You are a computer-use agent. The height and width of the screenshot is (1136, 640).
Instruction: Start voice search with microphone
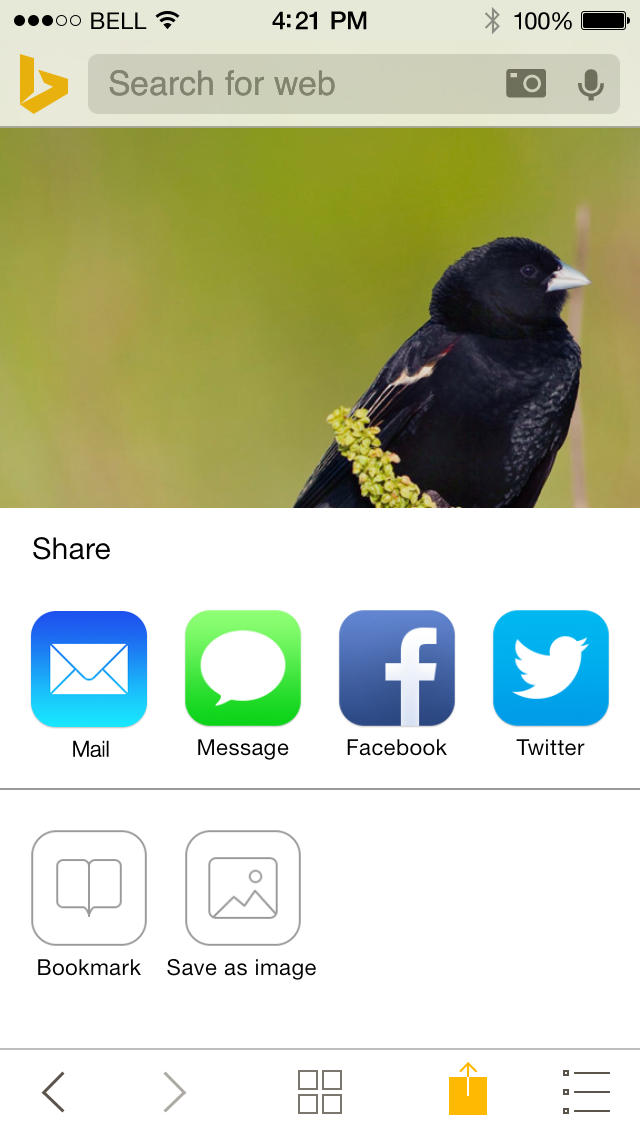click(591, 85)
